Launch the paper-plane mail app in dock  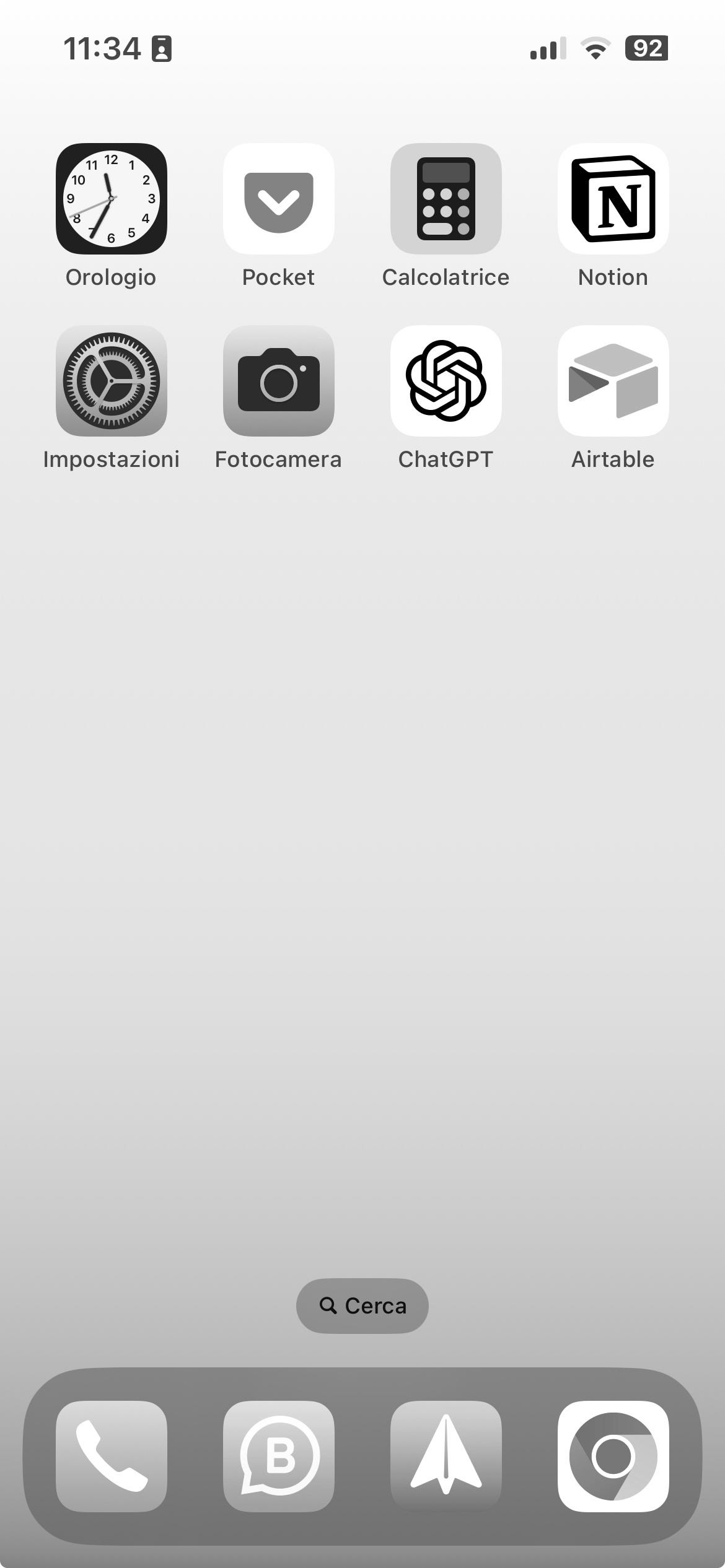pos(446,1456)
